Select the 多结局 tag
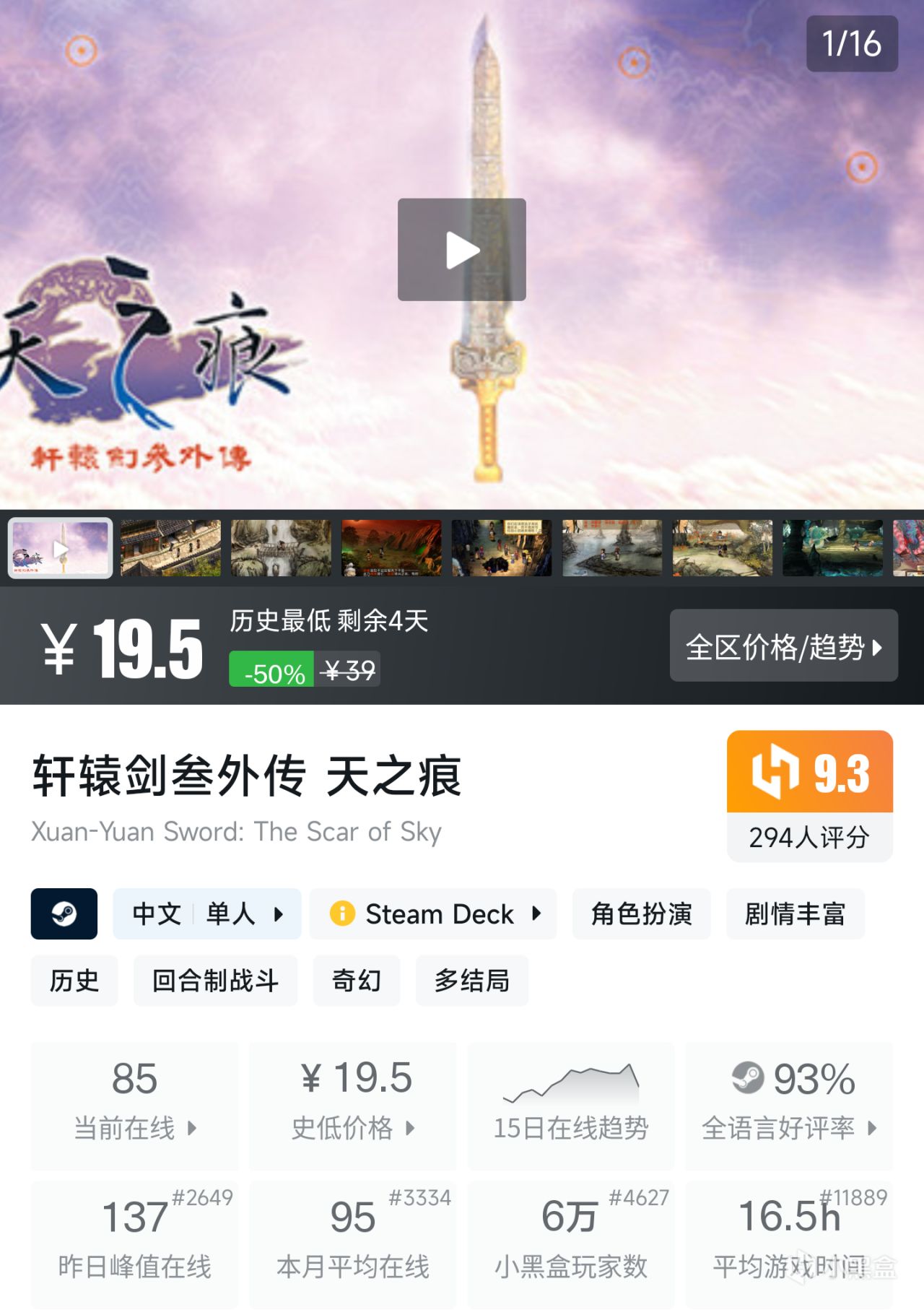The image size is (924, 1315). coord(471,980)
